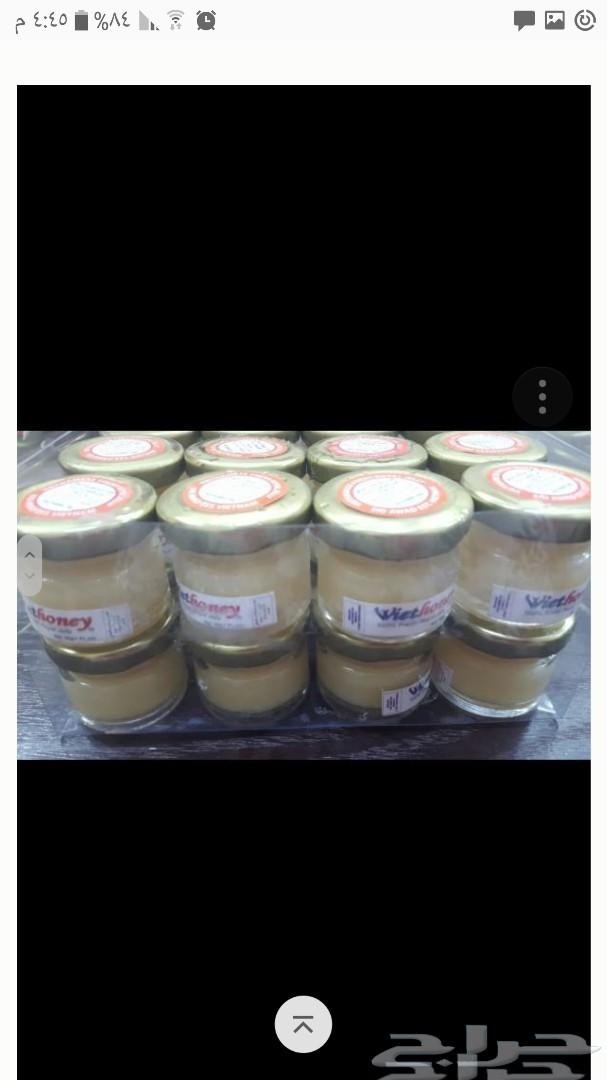
Task: Tap the scroll-to-top arrow button
Action: [x=303, y=1024]
